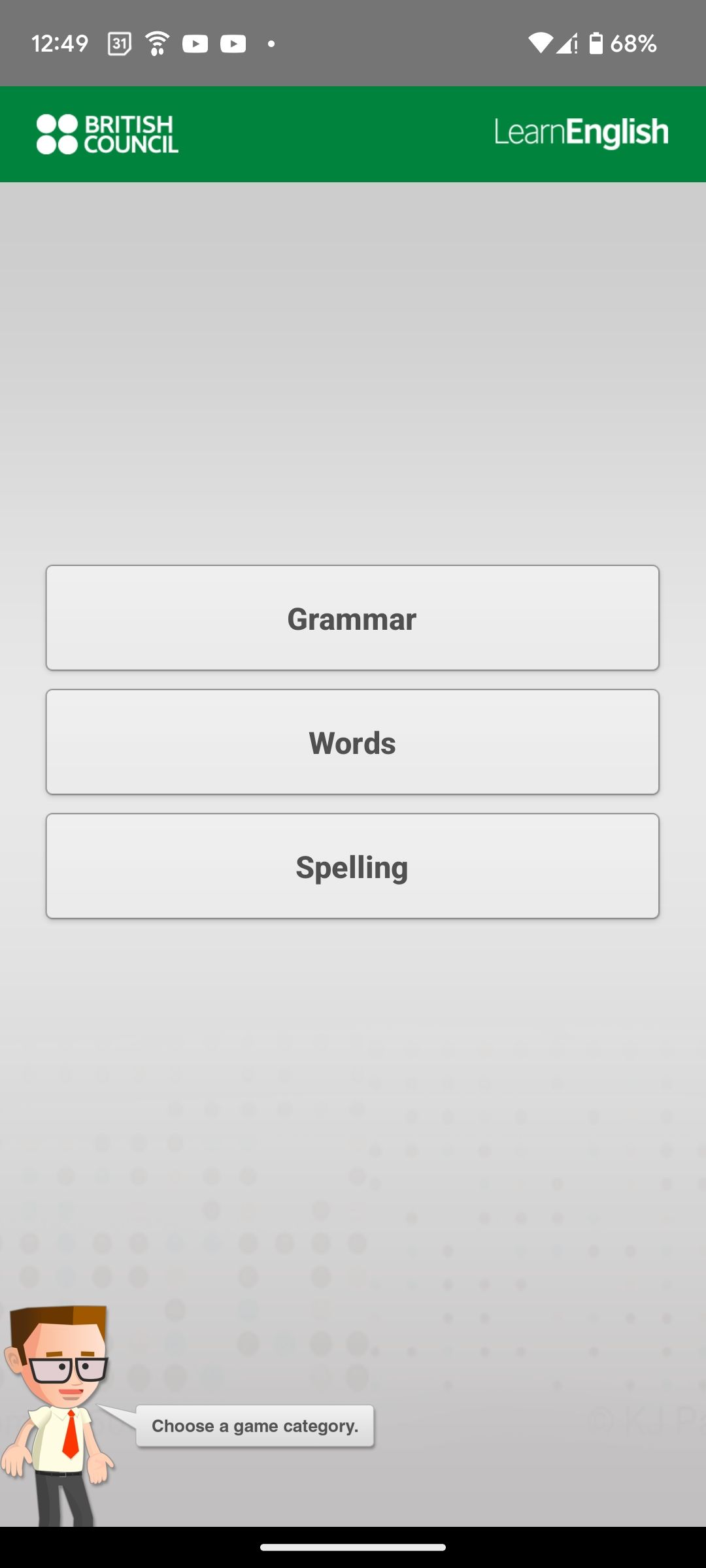Choose the Spelling category
This screenshot has height=1568, width=706.
click(352, 866)
